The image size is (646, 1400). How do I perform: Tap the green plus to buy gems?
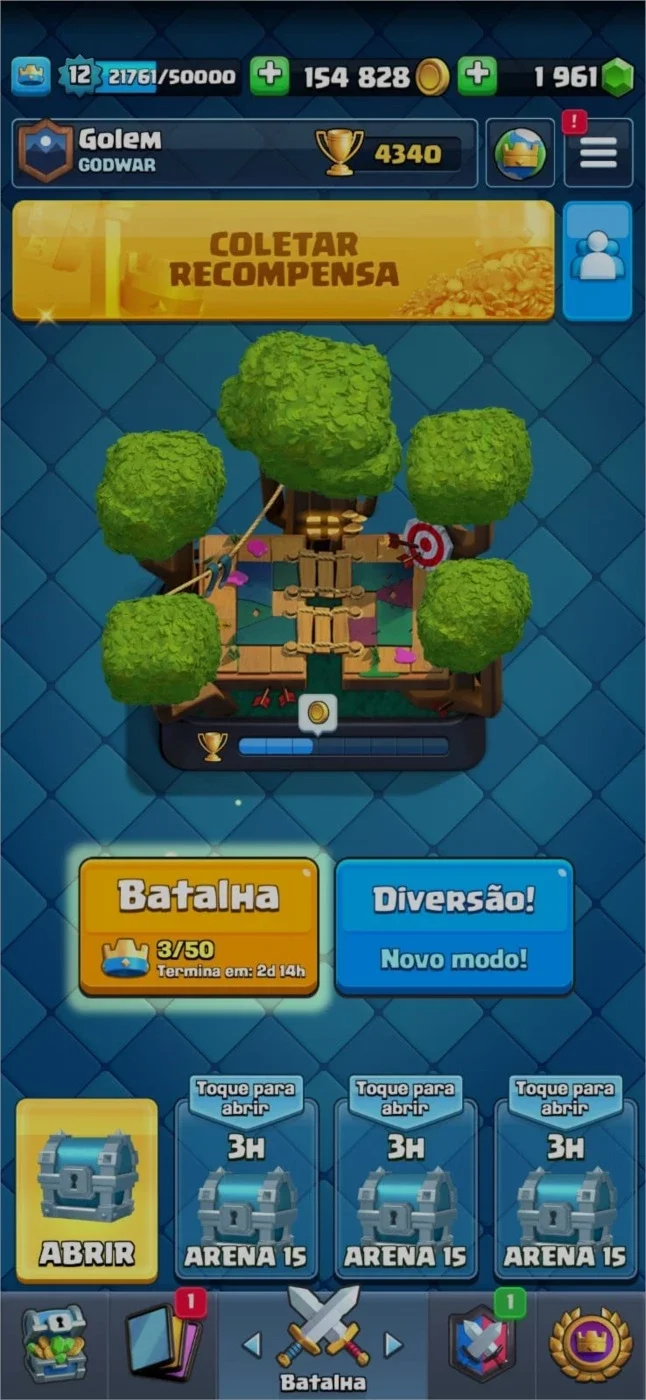[477, 76]
